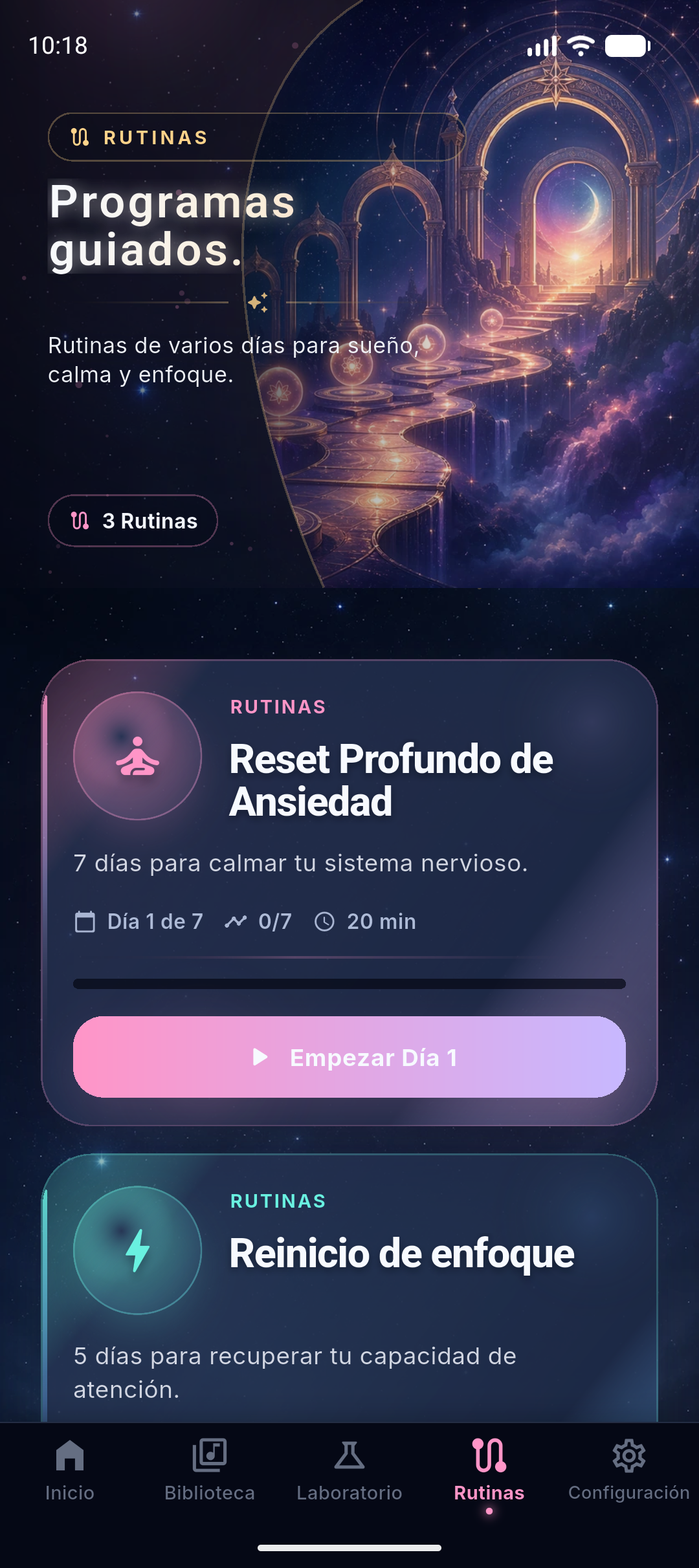
Task: Tap the progress trend icon beside 0/7
Action: pos(236,920)
